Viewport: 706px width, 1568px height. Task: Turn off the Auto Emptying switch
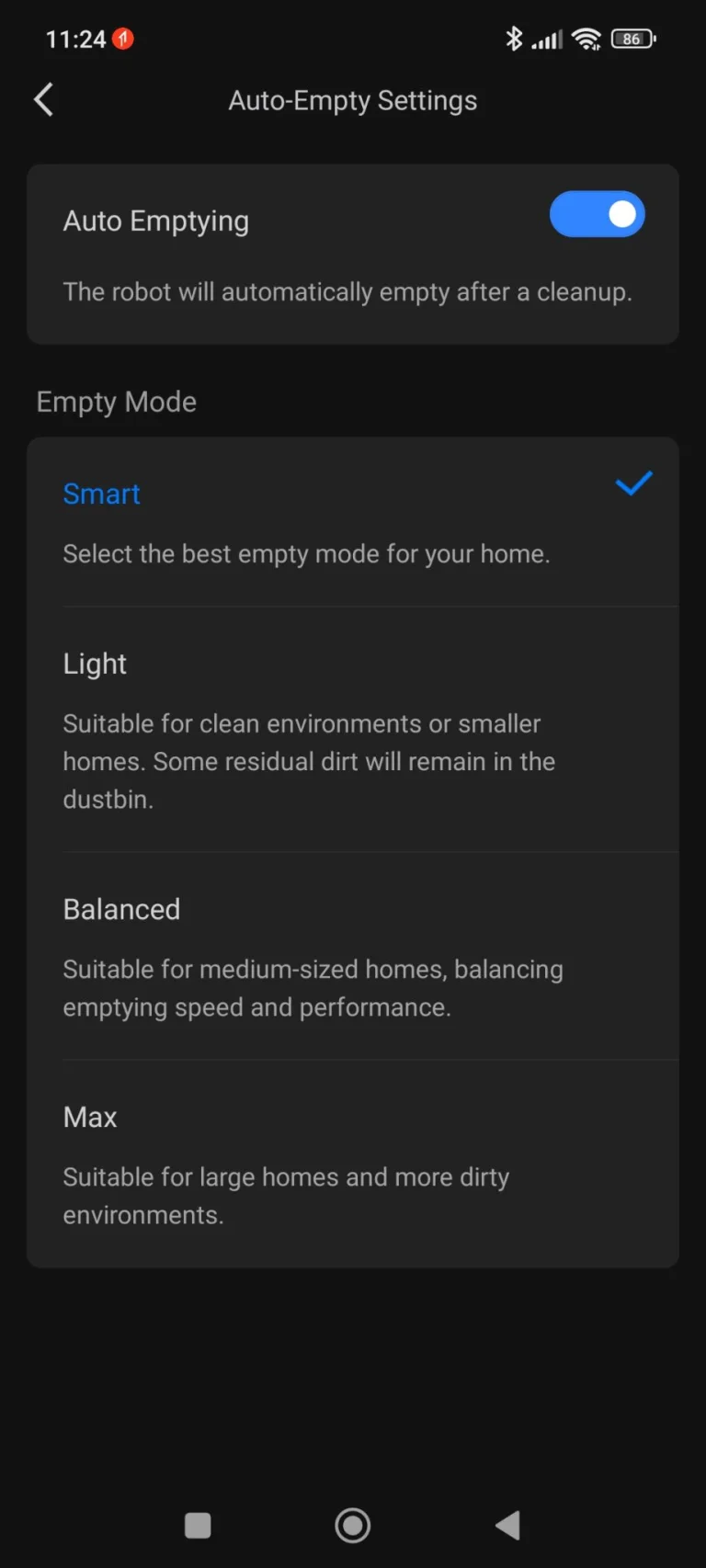[597, 215]
